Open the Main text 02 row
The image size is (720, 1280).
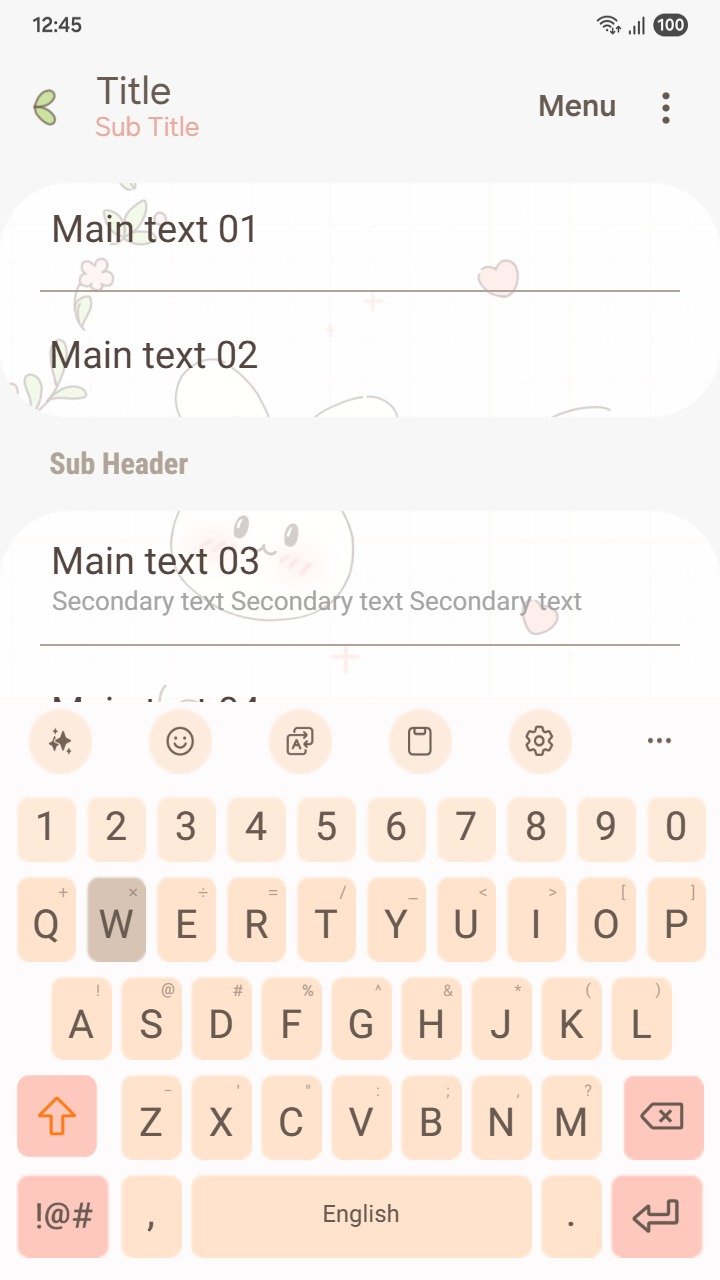click(360, 355)
